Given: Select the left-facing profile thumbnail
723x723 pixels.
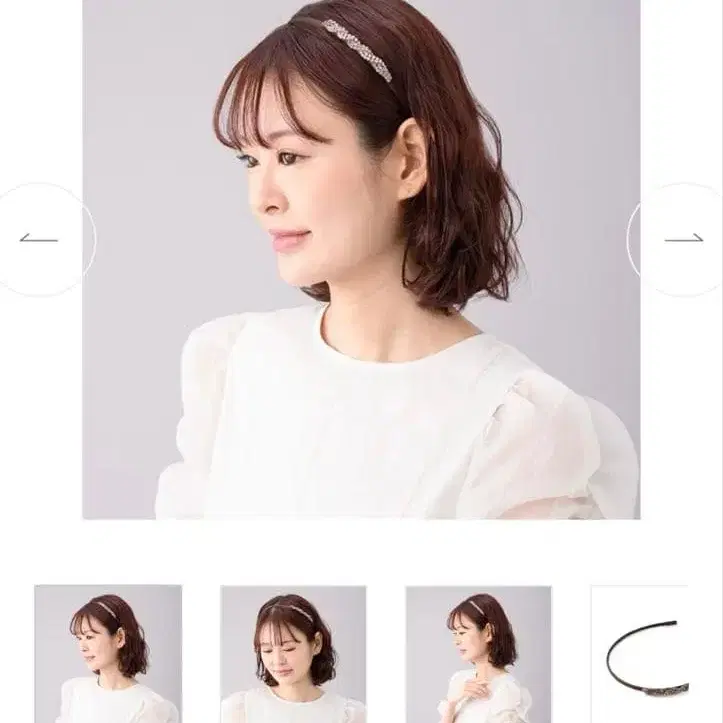Looking at the screenshot, I should point(108,653).
